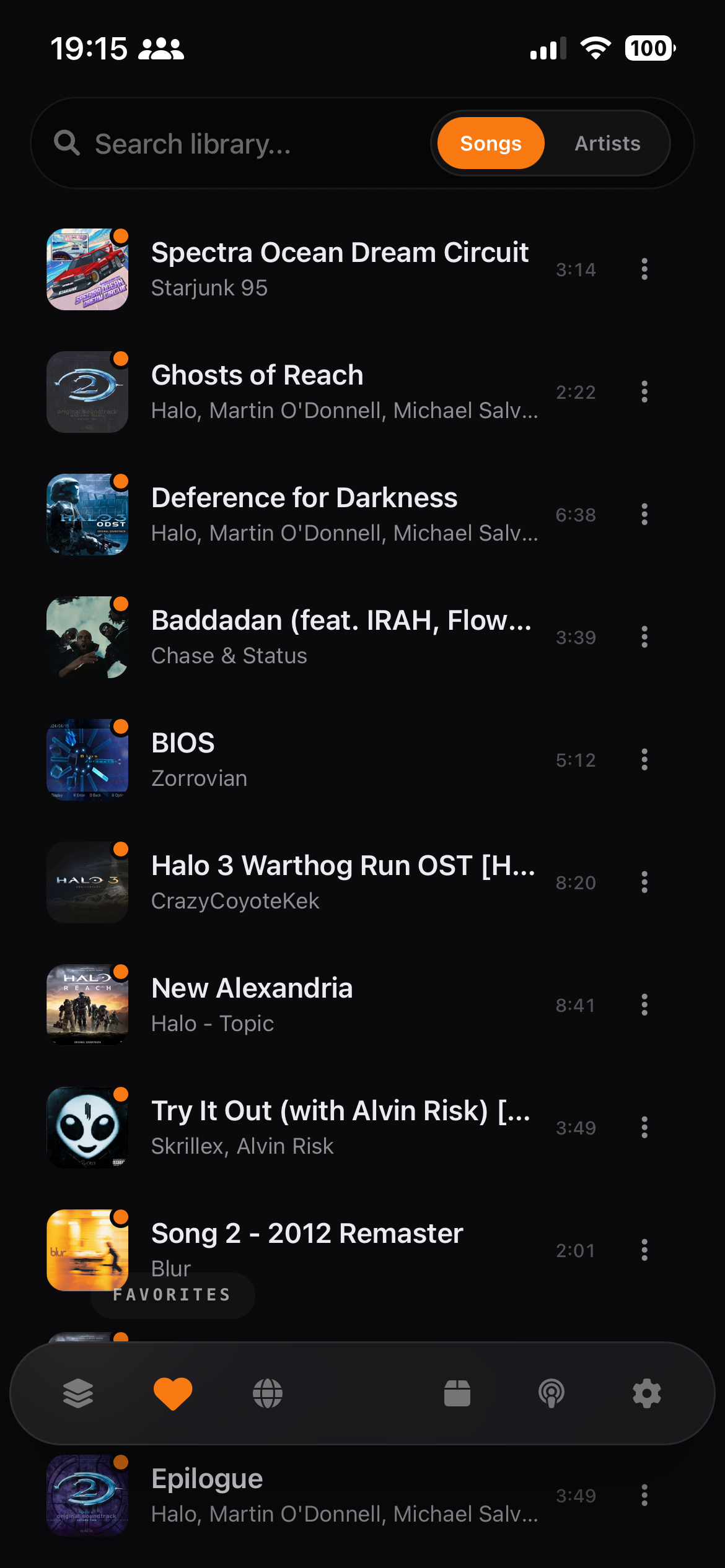This screenshot has height=1568, width=725.
Task: Open the globe browsing section
Action: click(268, 1393)
